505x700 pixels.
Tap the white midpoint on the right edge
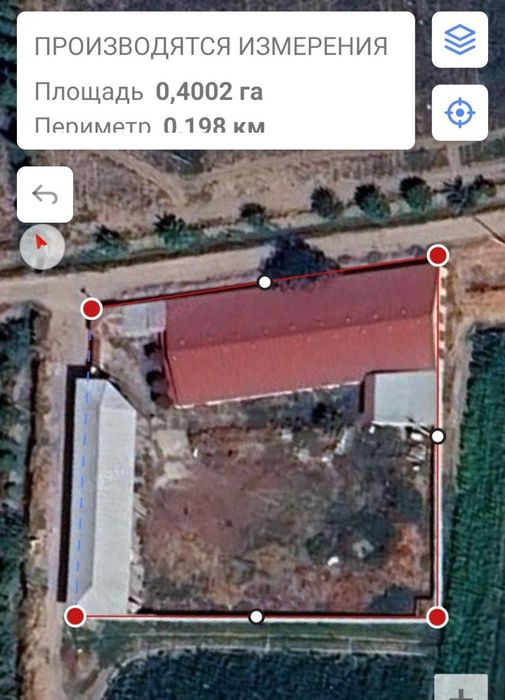pyautogui.click(x=438, y=436)
